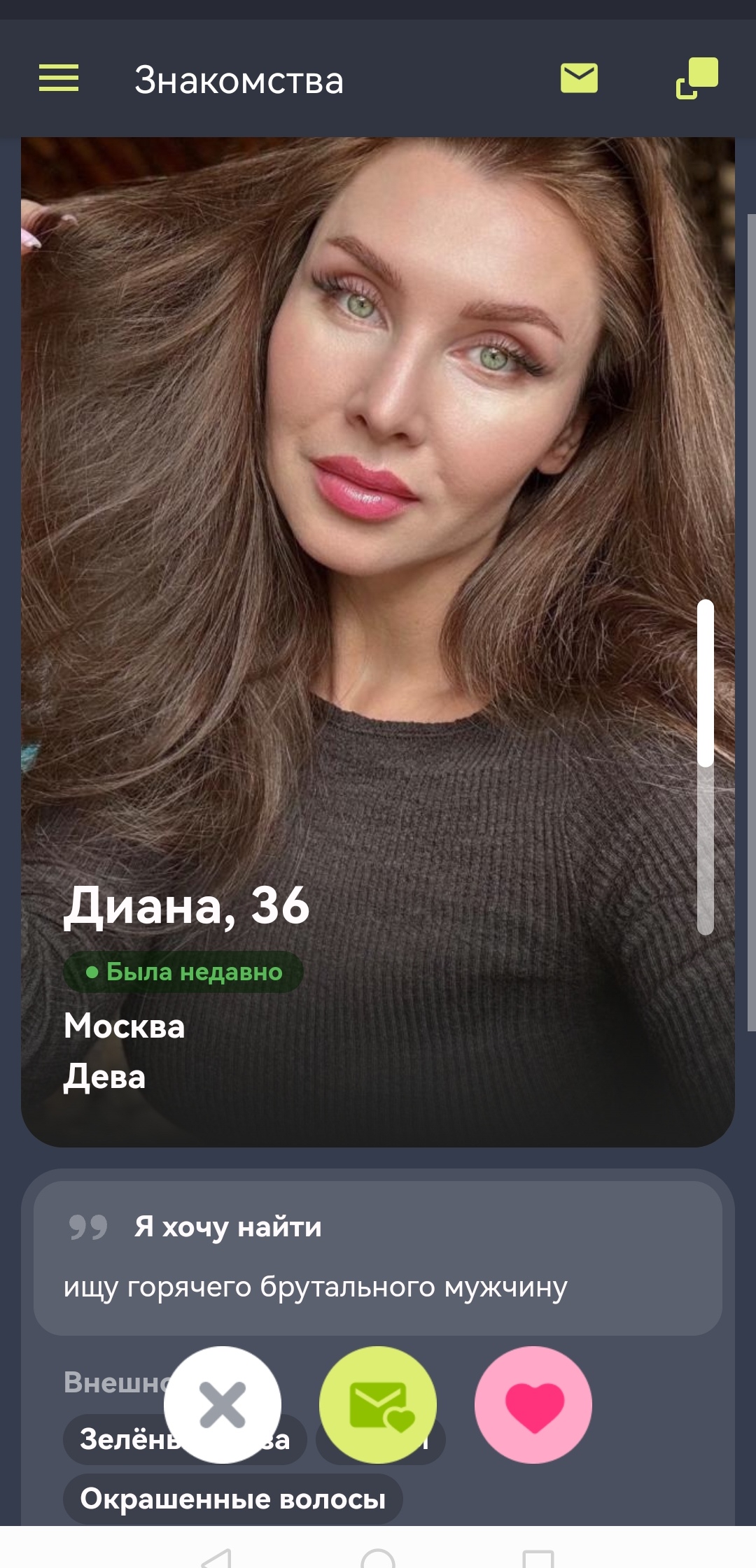Screen dimensions: 756x1568
Task: Select the Окрашенные волосы chip
Action: pos(233,1499)
